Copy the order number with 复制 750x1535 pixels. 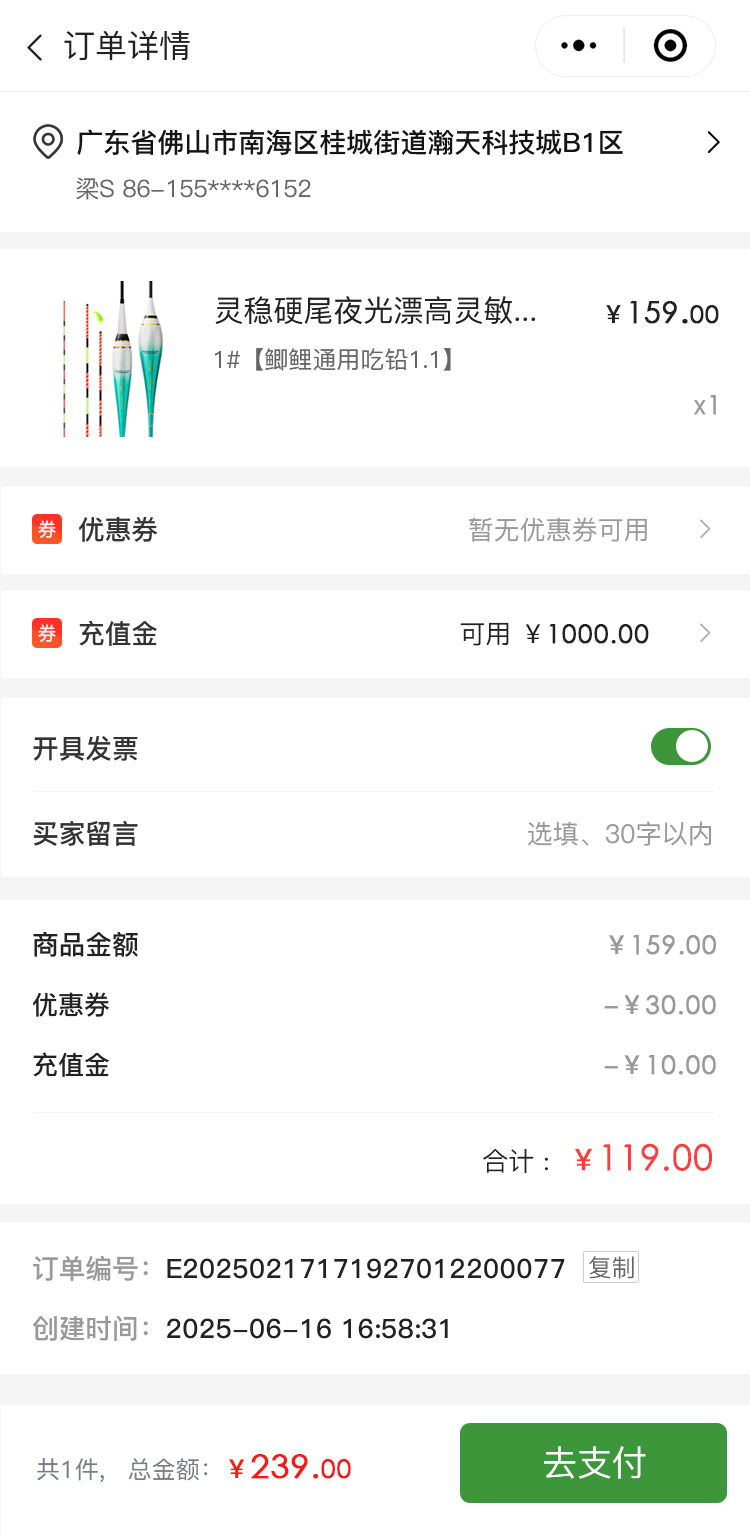(611, 1268)
